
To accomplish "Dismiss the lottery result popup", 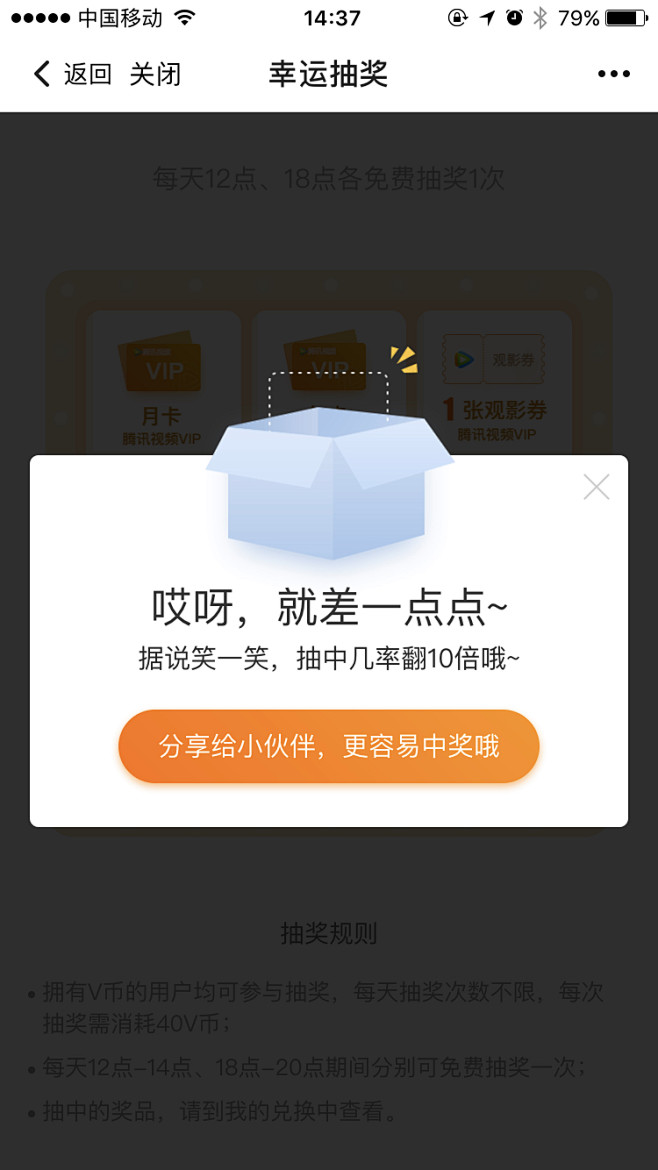I will [596, 487].
